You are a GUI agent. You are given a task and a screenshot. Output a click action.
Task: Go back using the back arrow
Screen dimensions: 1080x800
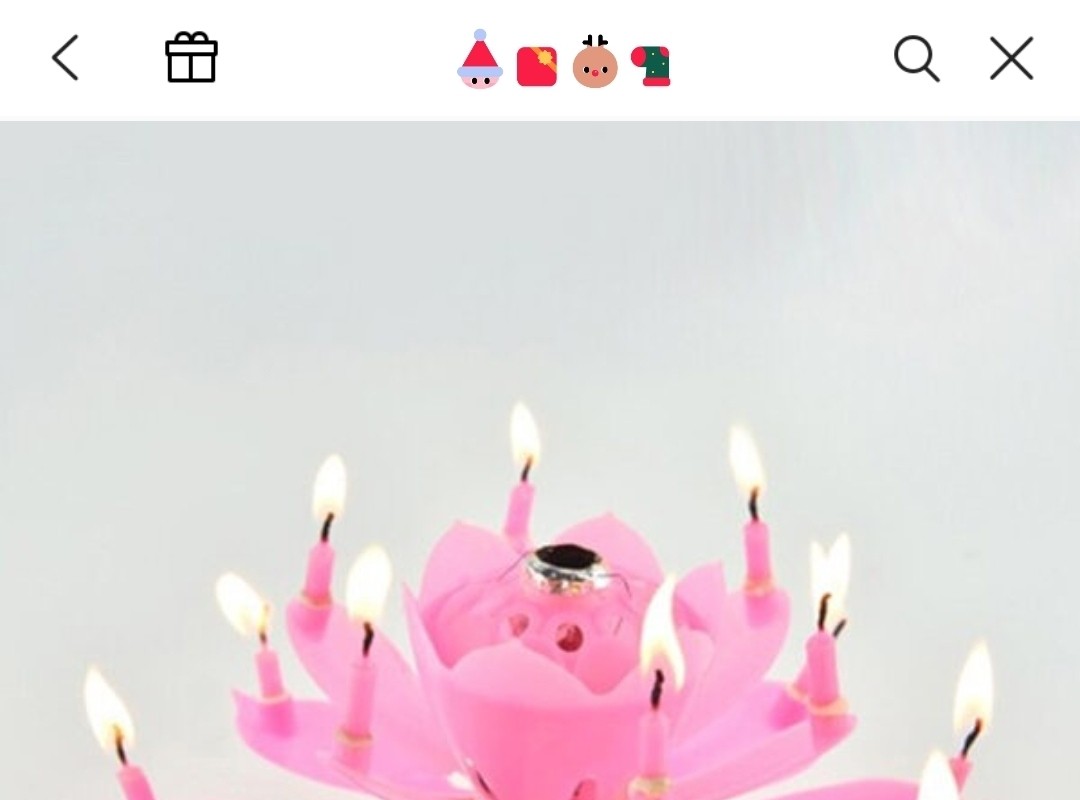[65, 58]
